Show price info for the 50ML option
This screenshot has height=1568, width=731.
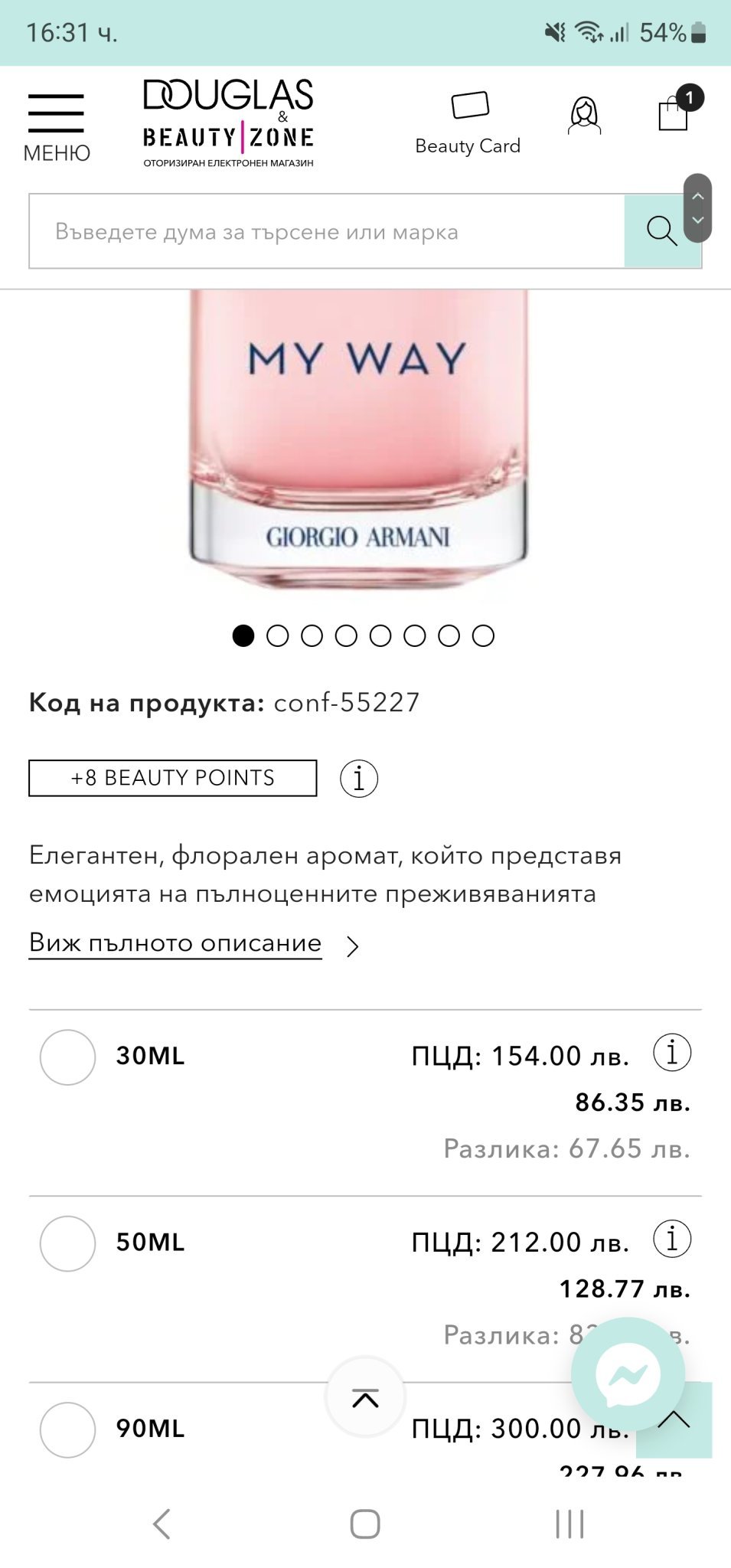672,1239
